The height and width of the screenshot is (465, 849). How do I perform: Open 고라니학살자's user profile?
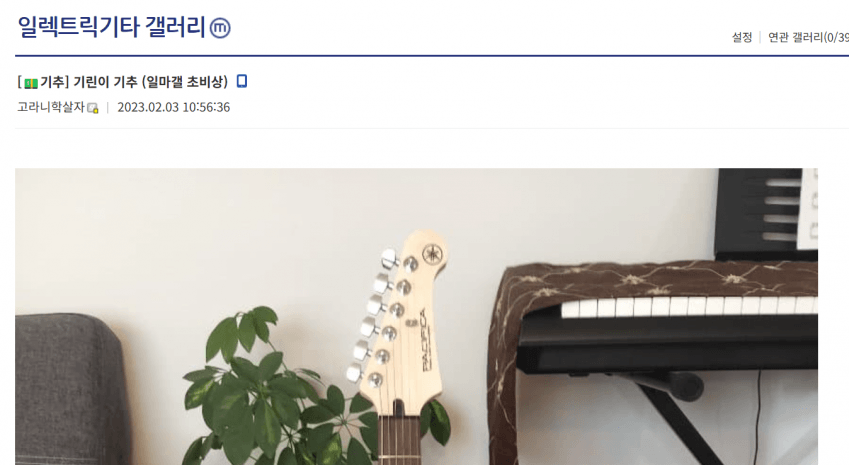(51, 107)
